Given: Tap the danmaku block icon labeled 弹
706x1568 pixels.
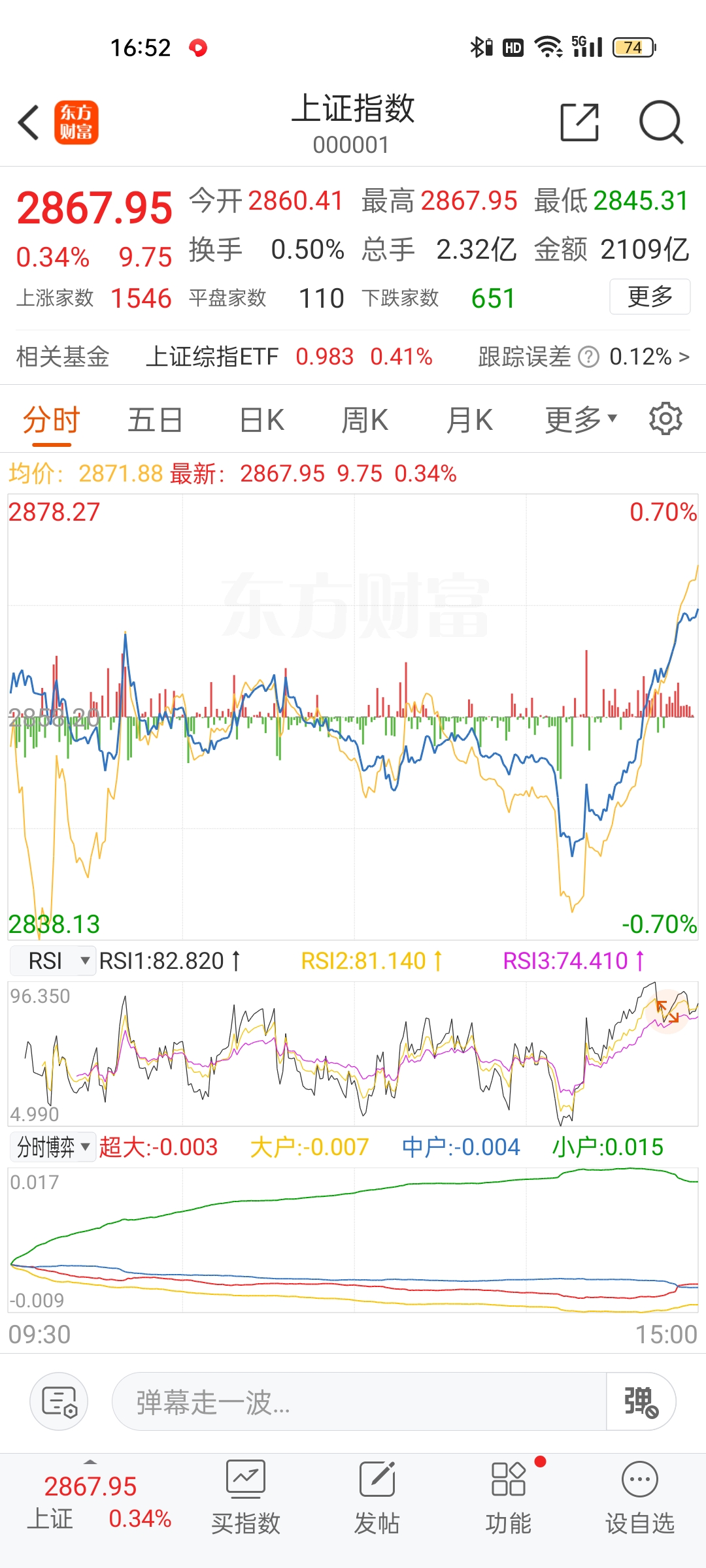Looking at the screenshot, I should [641, 1401].
